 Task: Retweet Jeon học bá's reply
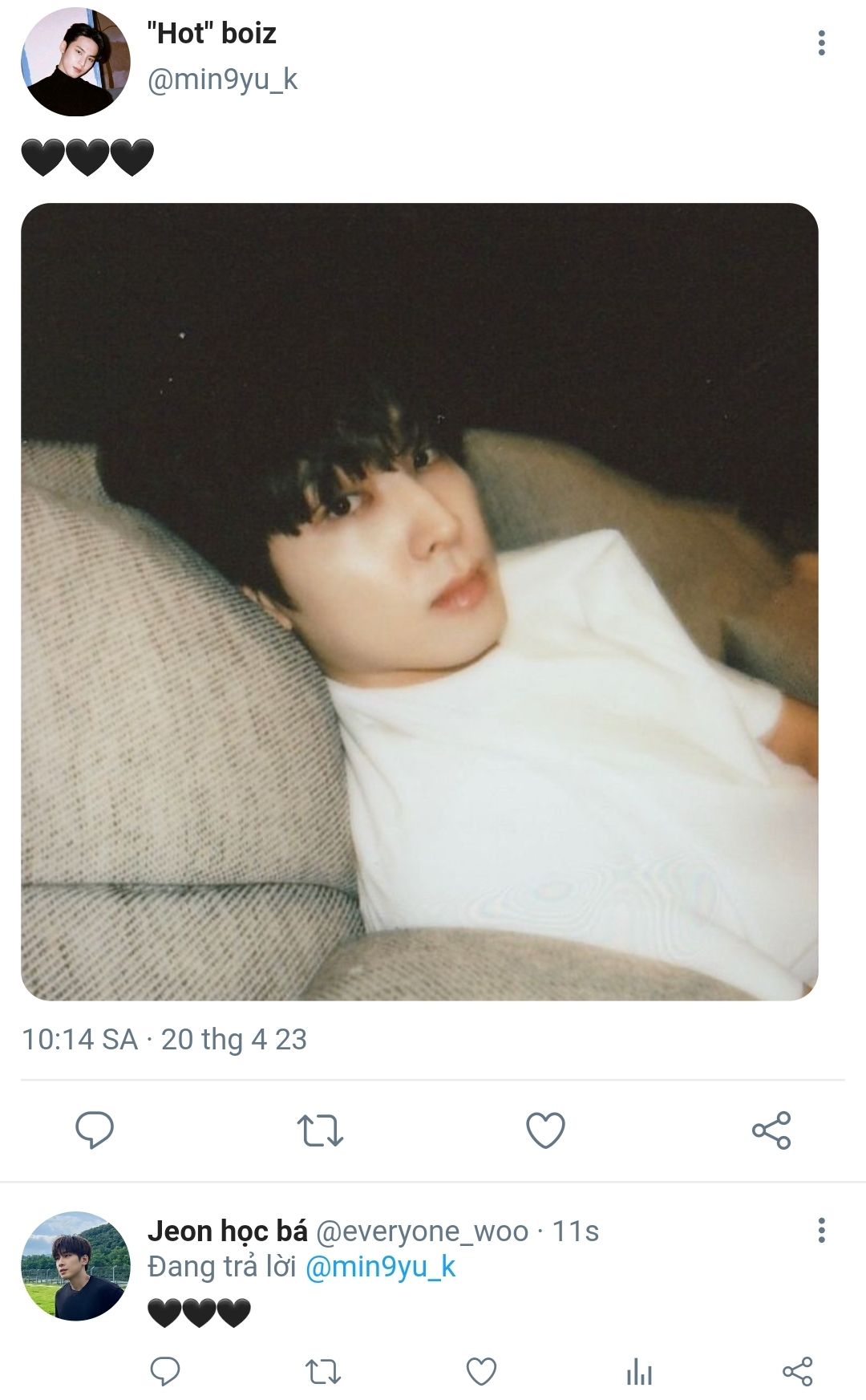[x=323, y=1371]
